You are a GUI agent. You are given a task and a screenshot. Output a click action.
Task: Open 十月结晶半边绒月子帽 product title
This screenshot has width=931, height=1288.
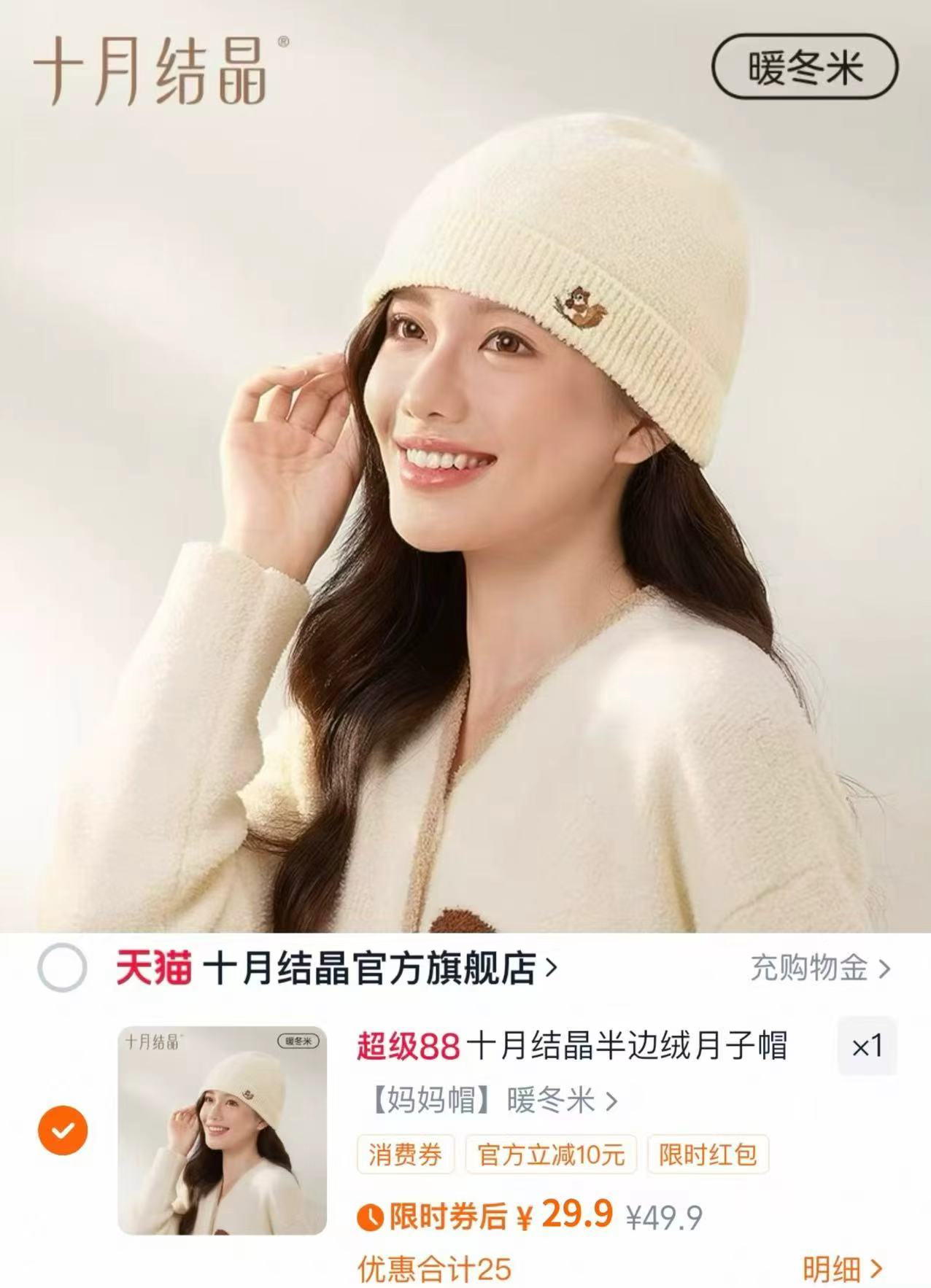point(626,1047)
